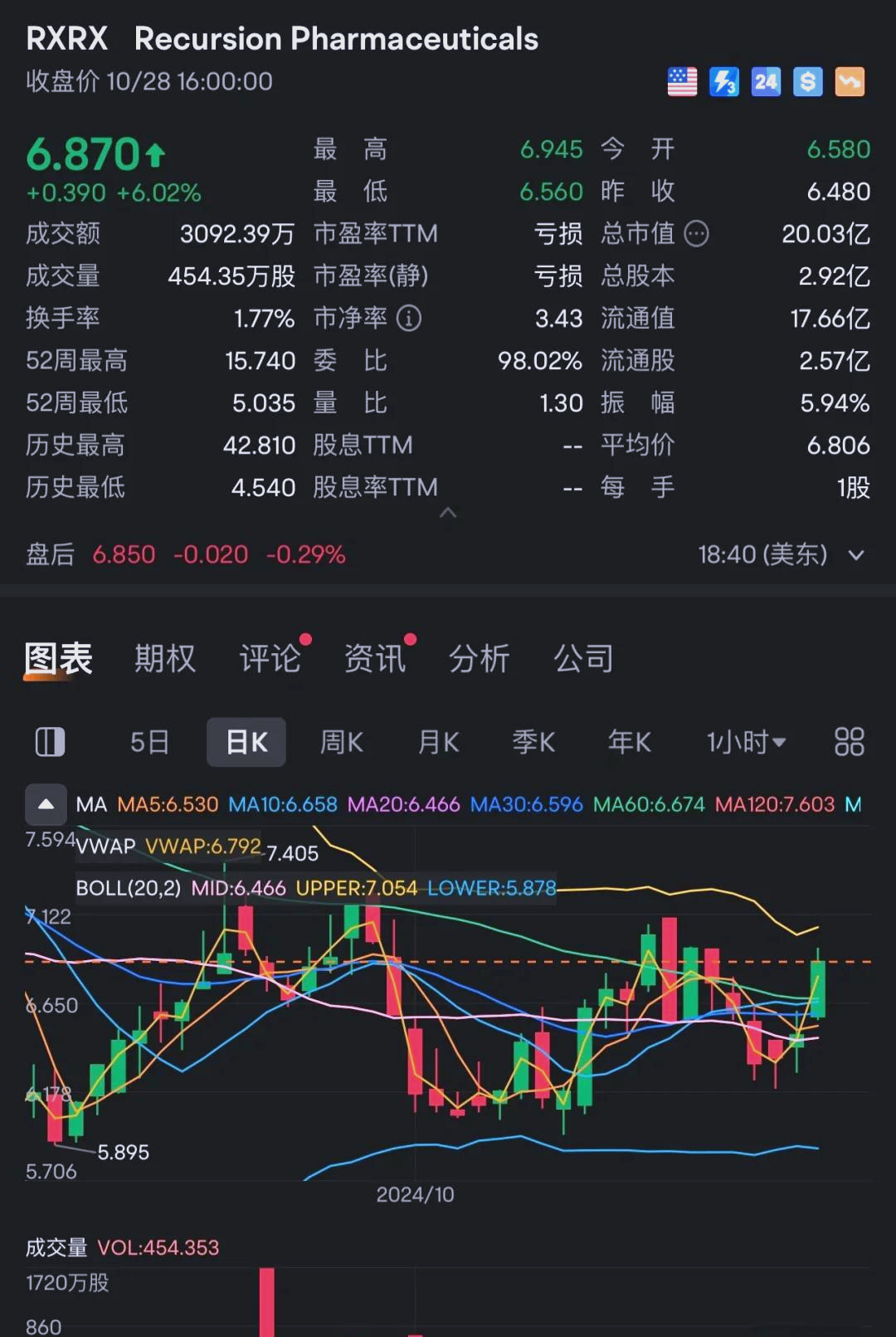The image size is (896, 1337).
Task: Click the MA120 colored value label
Action: [775, 803]
